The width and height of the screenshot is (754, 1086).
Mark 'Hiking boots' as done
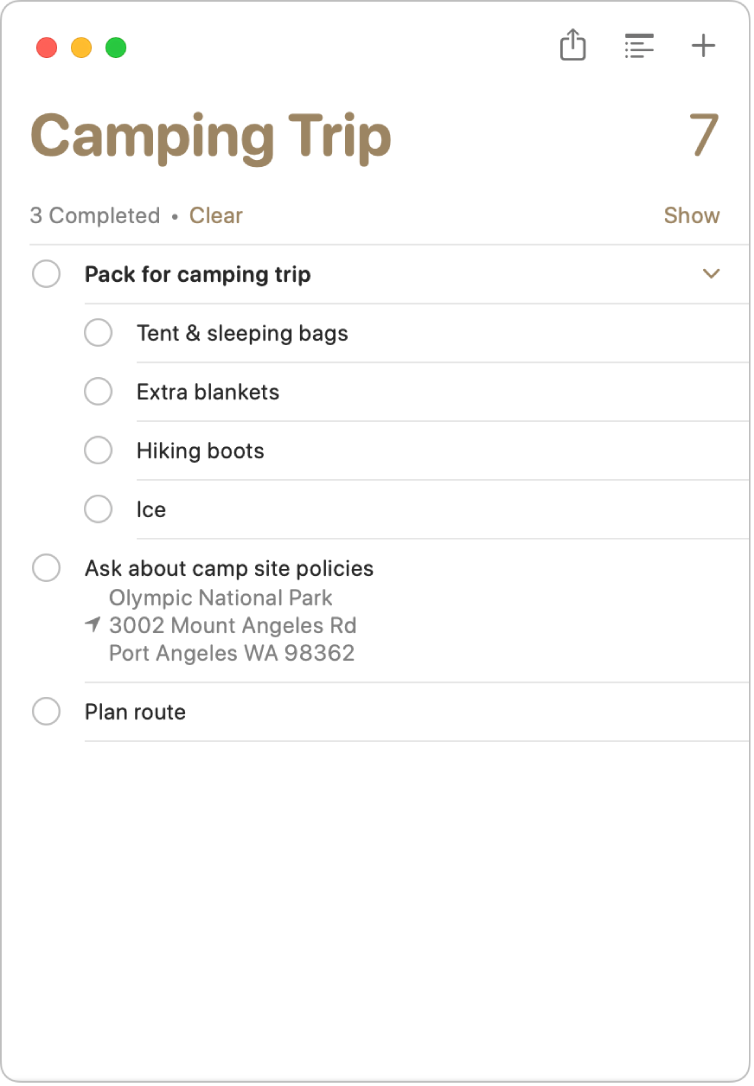(x=98, y=450)
